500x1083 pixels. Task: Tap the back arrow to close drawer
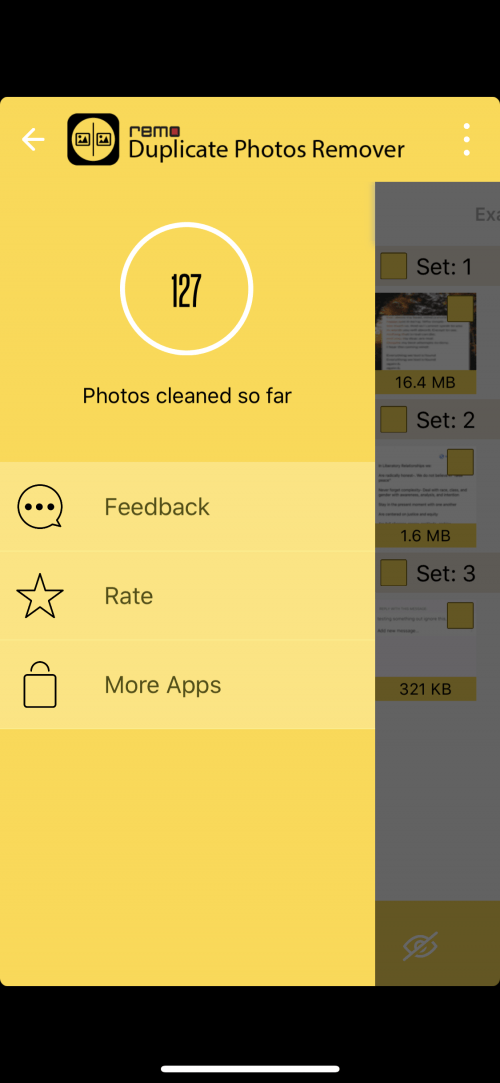pos(33,140)
